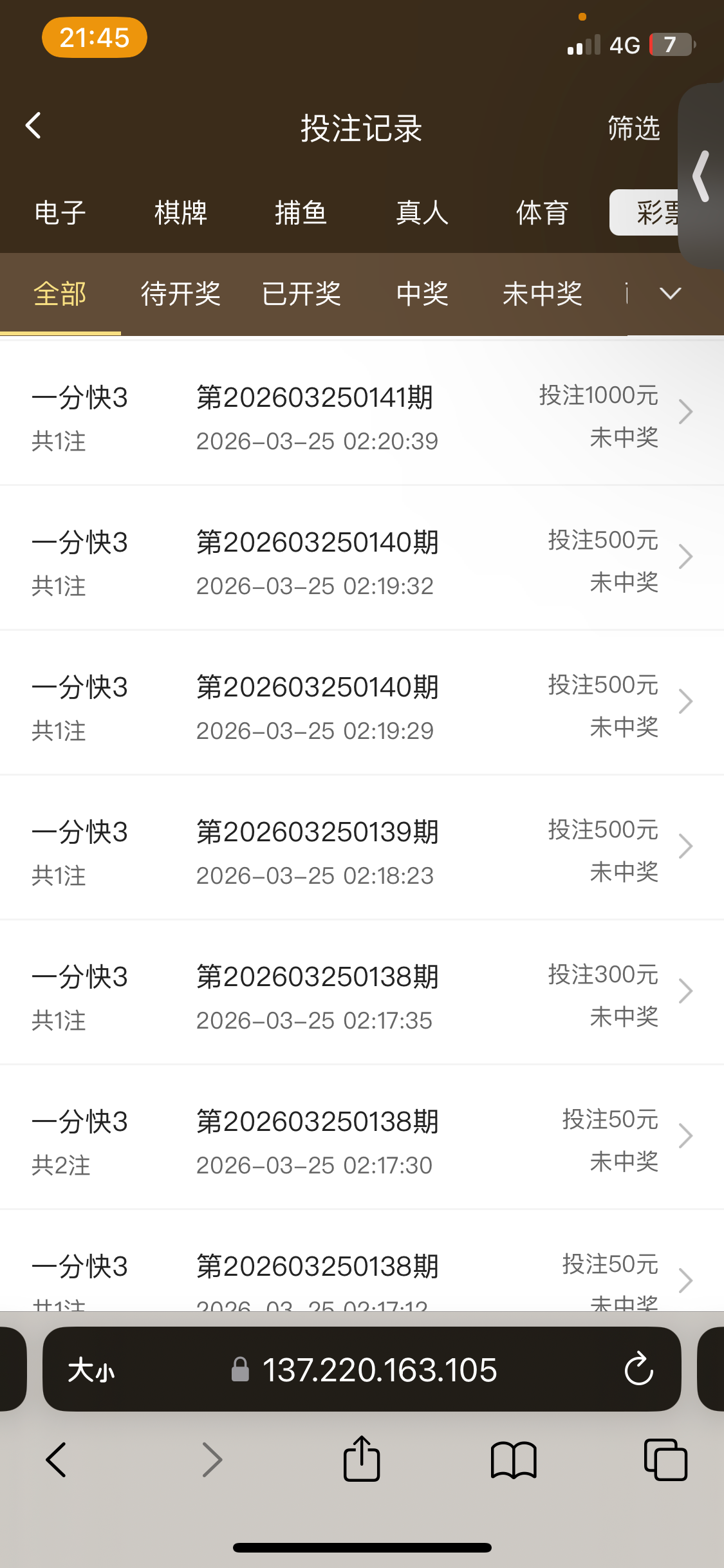Open the 筛选 filter option
The width and height of the screenshot is (724, 1568).
[633, 128]
